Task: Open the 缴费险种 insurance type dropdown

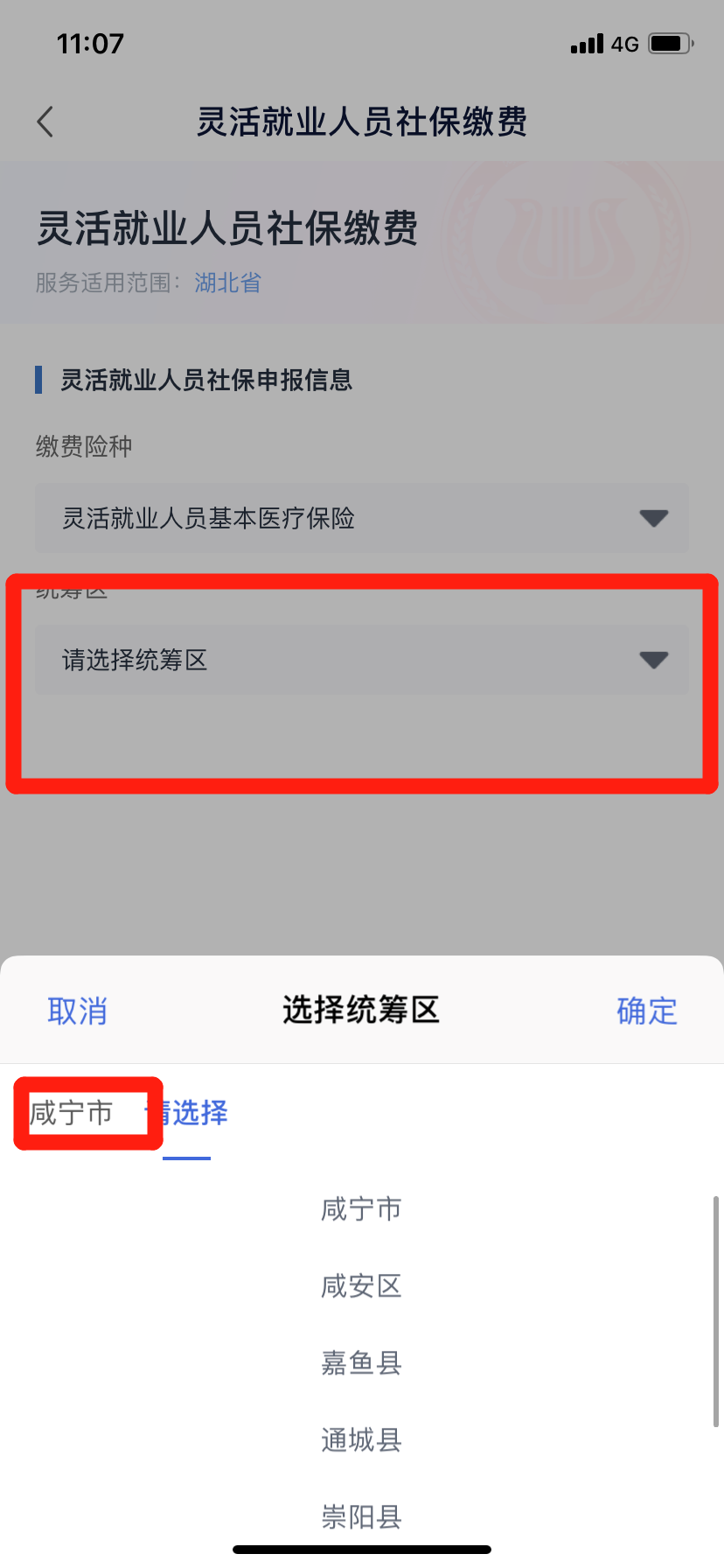Action: click(361, 518)
